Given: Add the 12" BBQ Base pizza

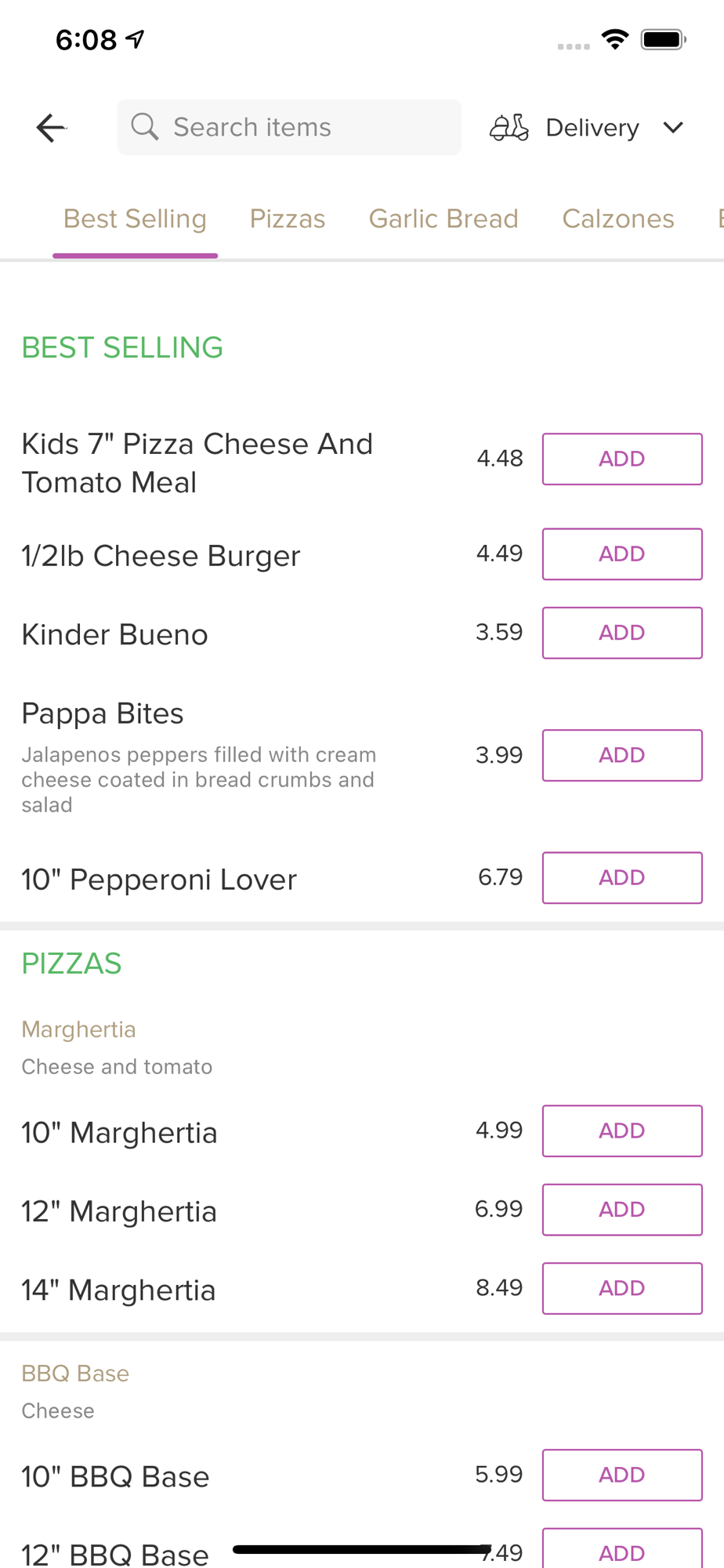Looking at the screenshot, I should (x=622, y=1551).
